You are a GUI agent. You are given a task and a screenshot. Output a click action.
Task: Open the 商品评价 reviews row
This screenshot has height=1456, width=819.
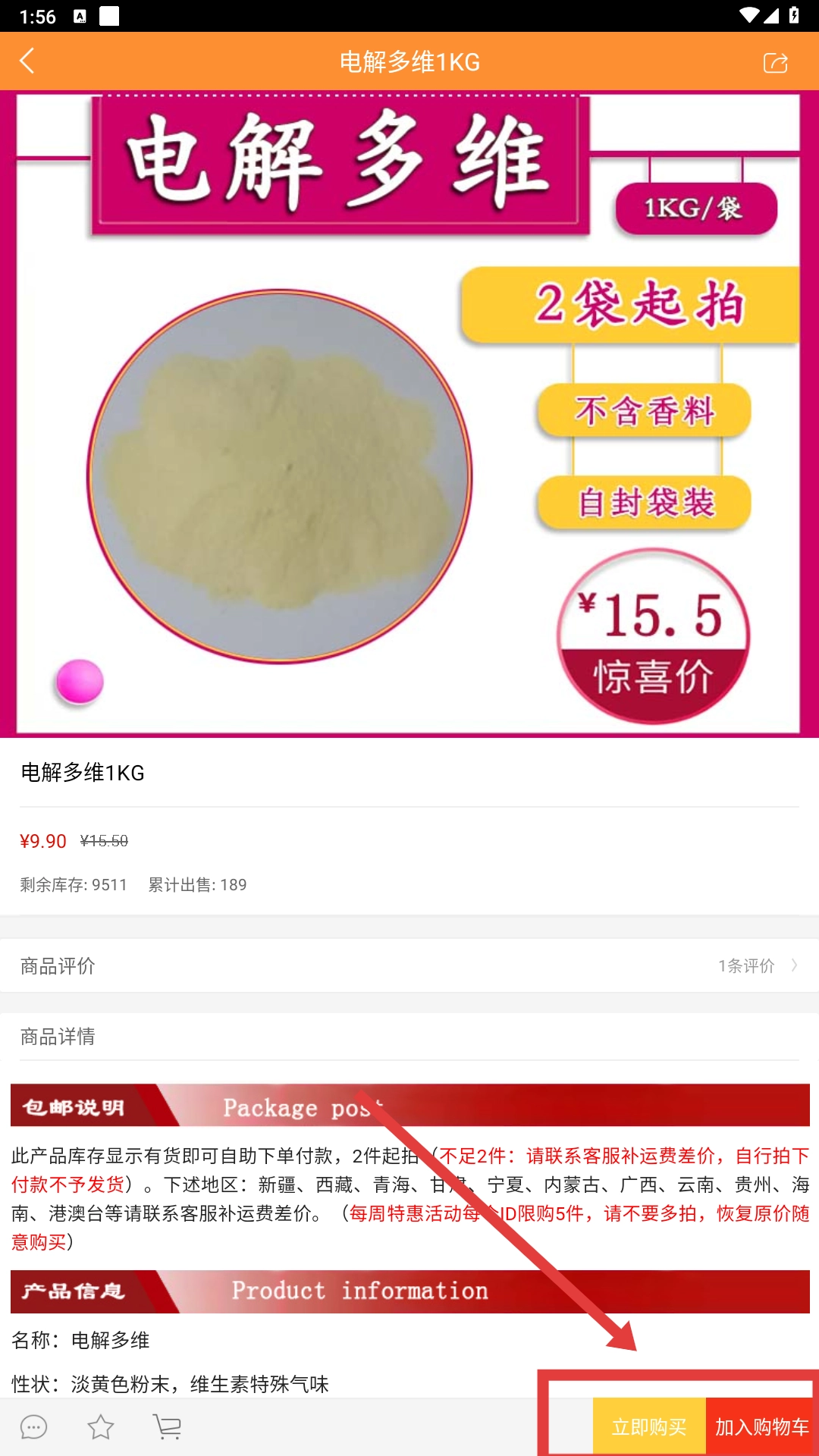point(409,965)
